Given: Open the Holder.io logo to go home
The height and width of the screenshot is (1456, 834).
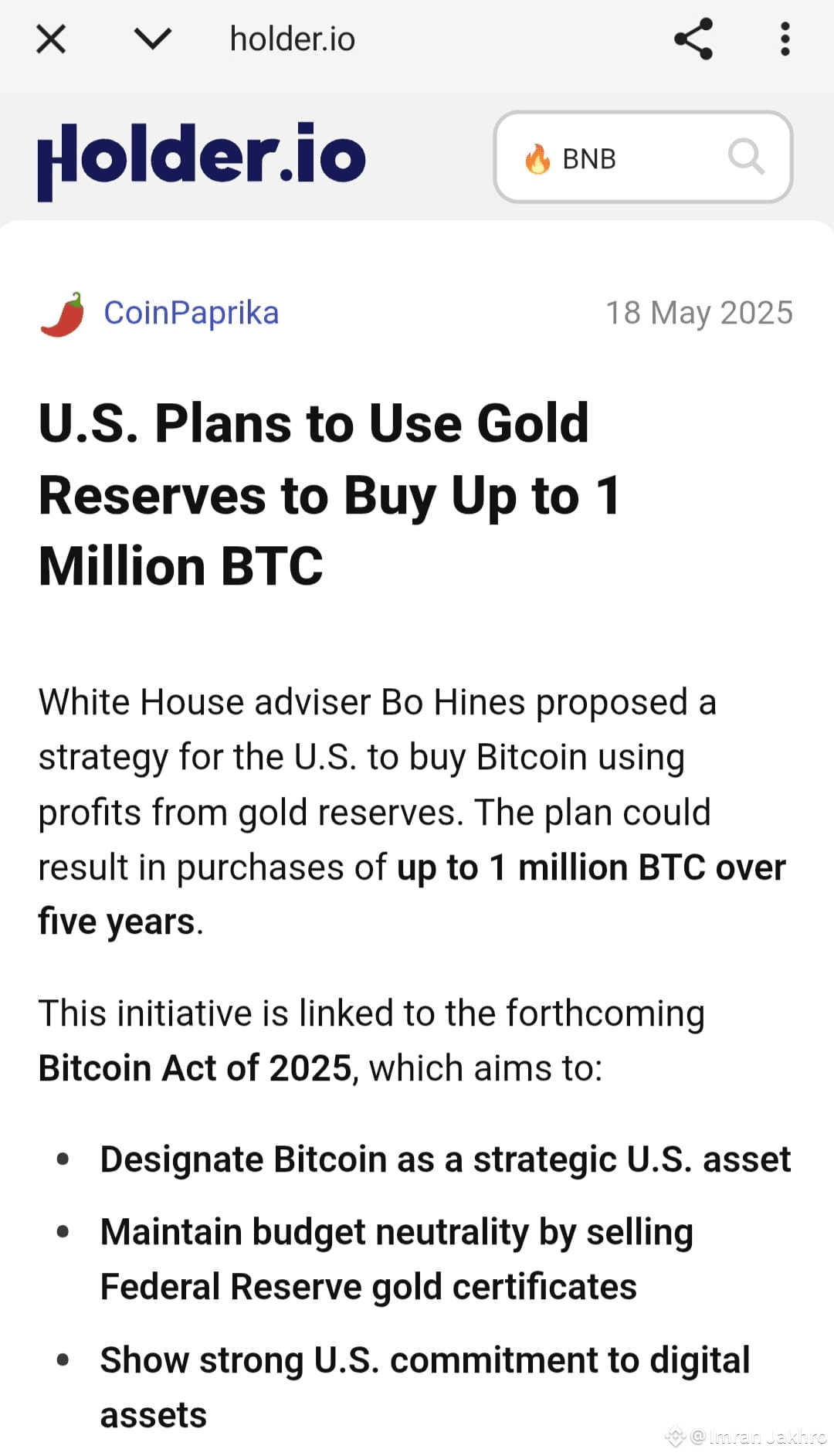Looking at the screenshot, I should click(201, 158).
